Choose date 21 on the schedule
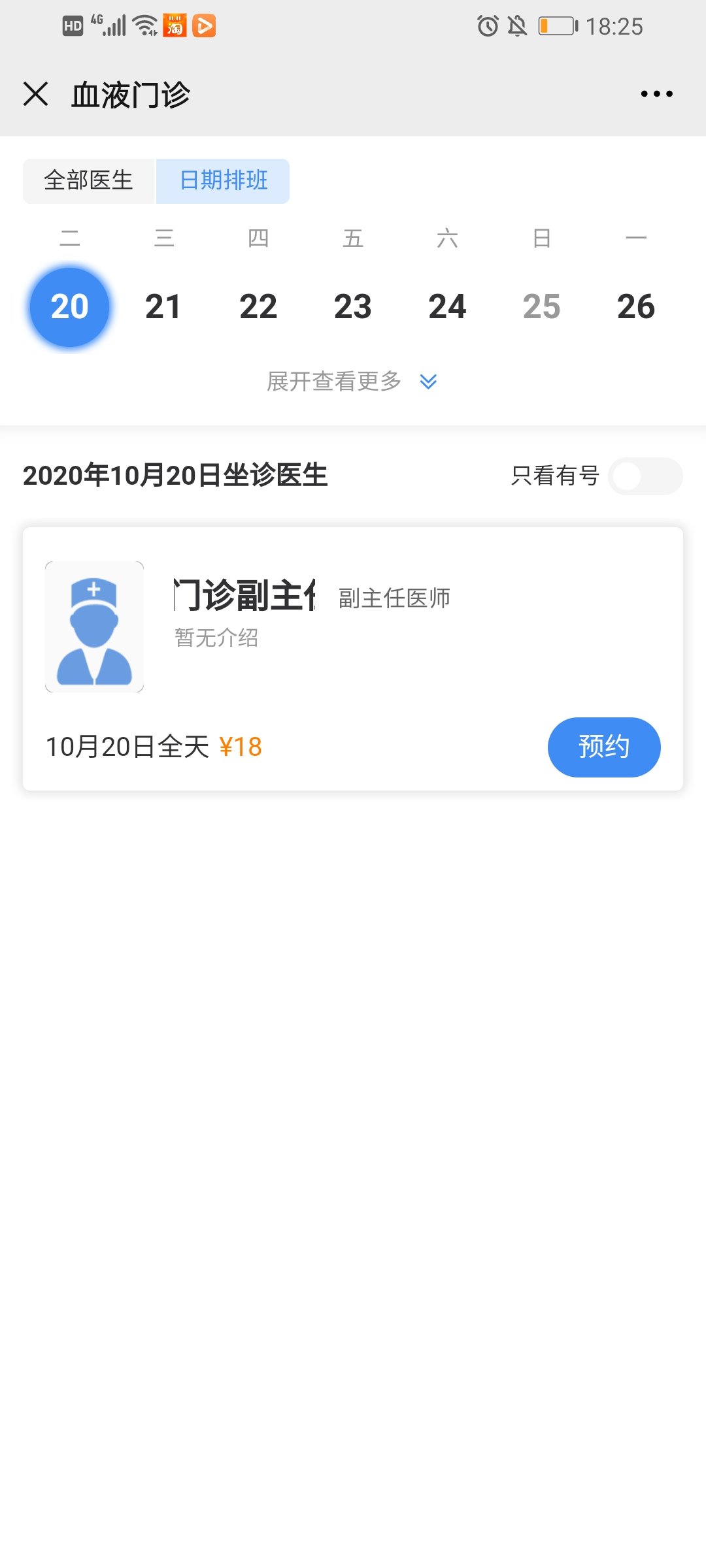 163,306
